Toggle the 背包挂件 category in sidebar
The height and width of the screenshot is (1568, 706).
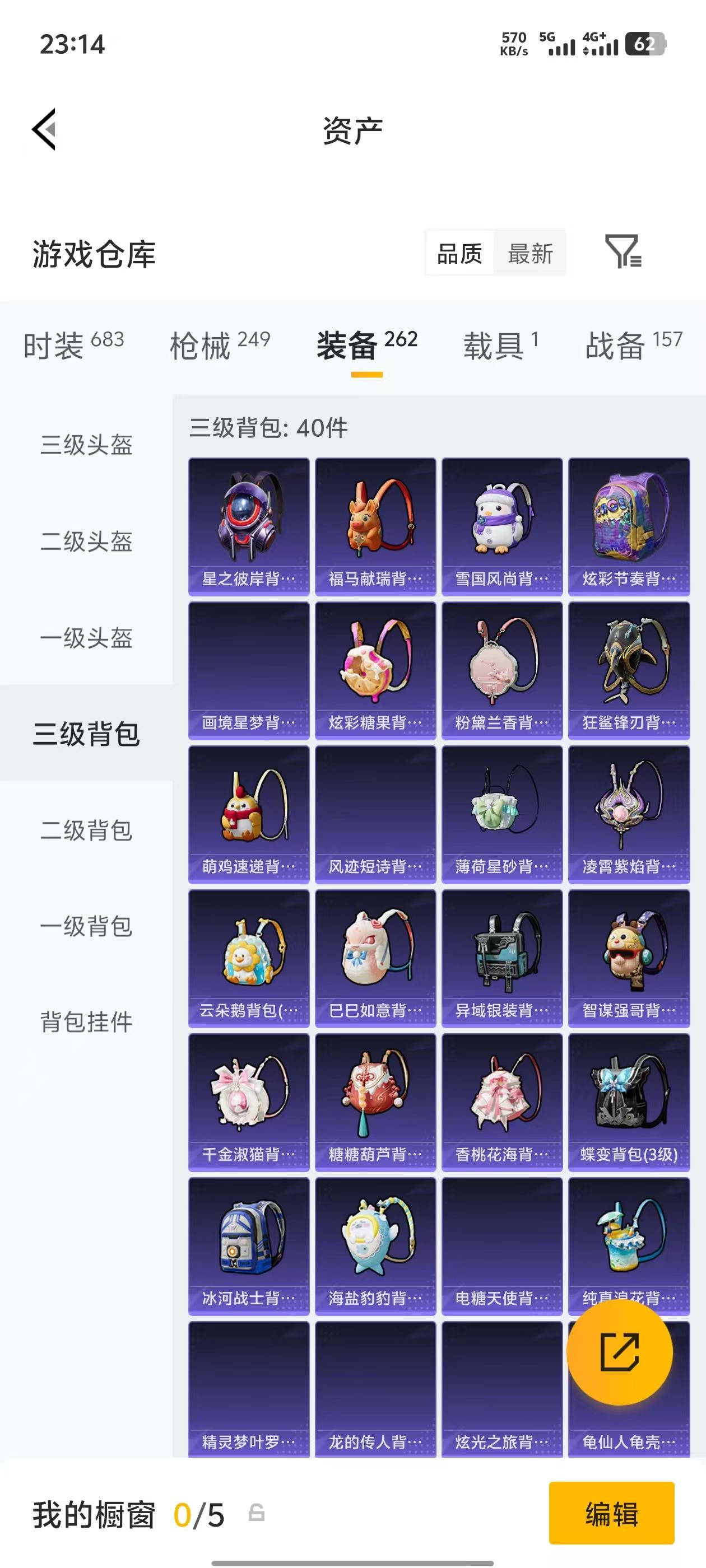pos(86,1024)
